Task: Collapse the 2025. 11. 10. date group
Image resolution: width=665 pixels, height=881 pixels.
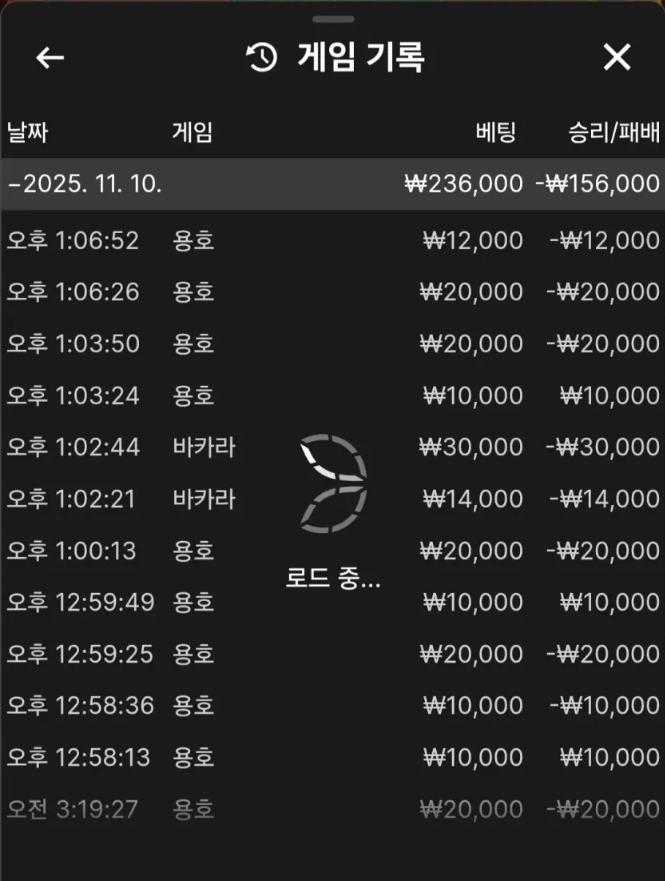Action: click(85, 184)
